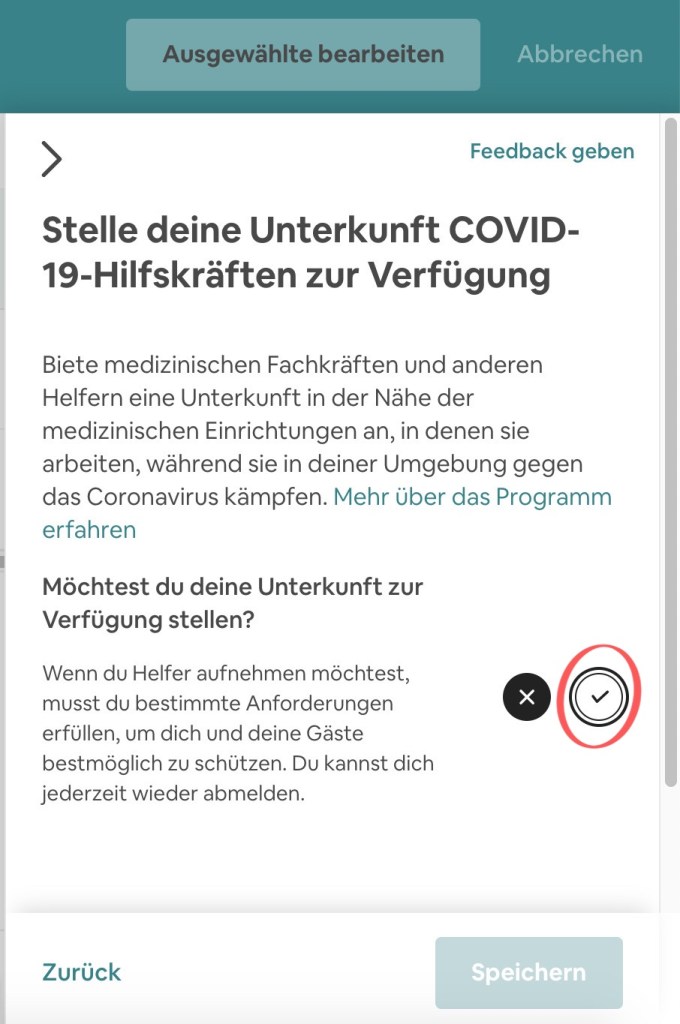Select the checkmark option to opt in
Viewport: 680px width, 1024px height.
[599, 697]
